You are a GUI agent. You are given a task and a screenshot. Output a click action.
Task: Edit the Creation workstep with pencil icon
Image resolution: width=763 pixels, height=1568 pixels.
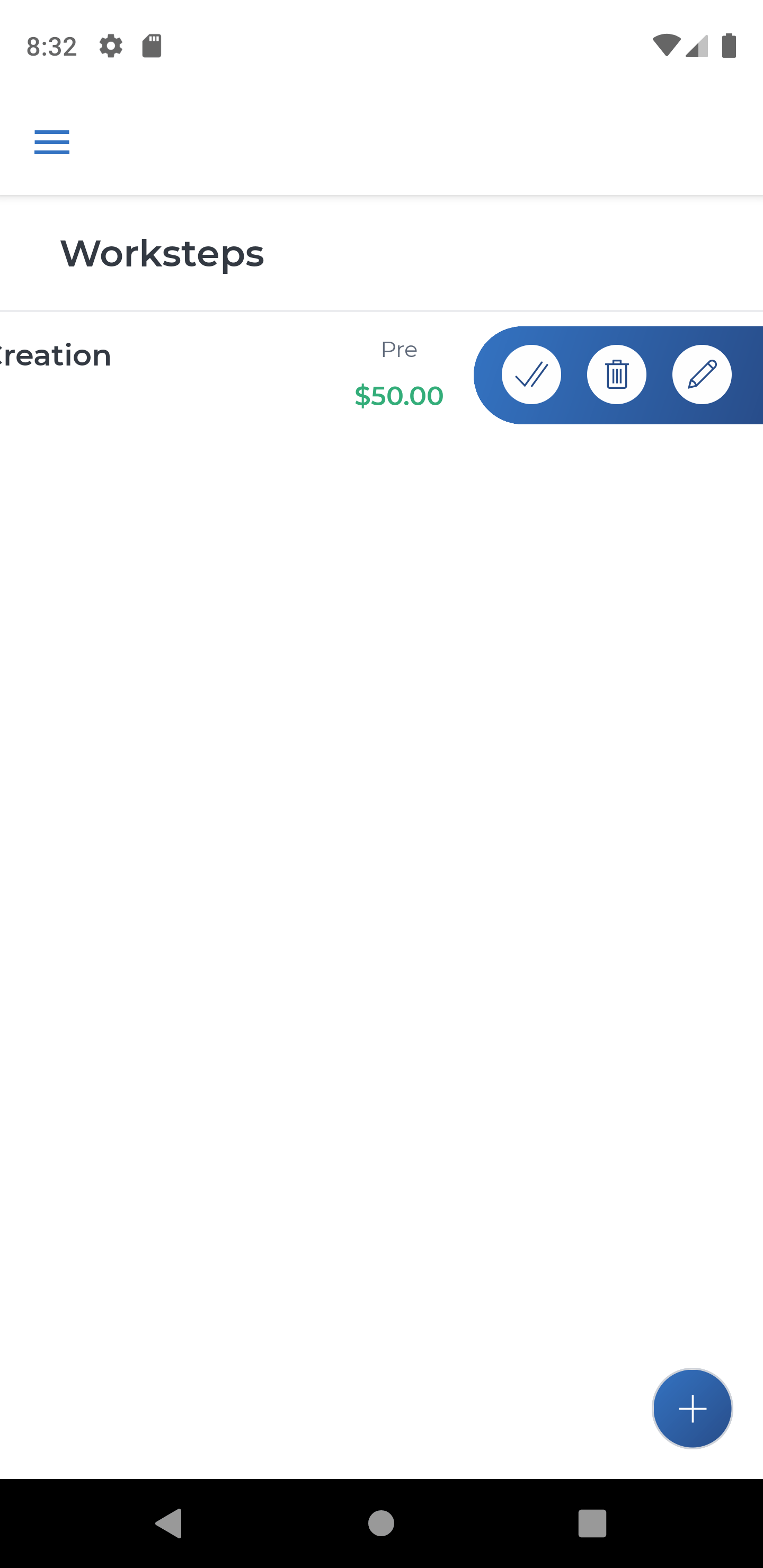click(x=702, y=375)
